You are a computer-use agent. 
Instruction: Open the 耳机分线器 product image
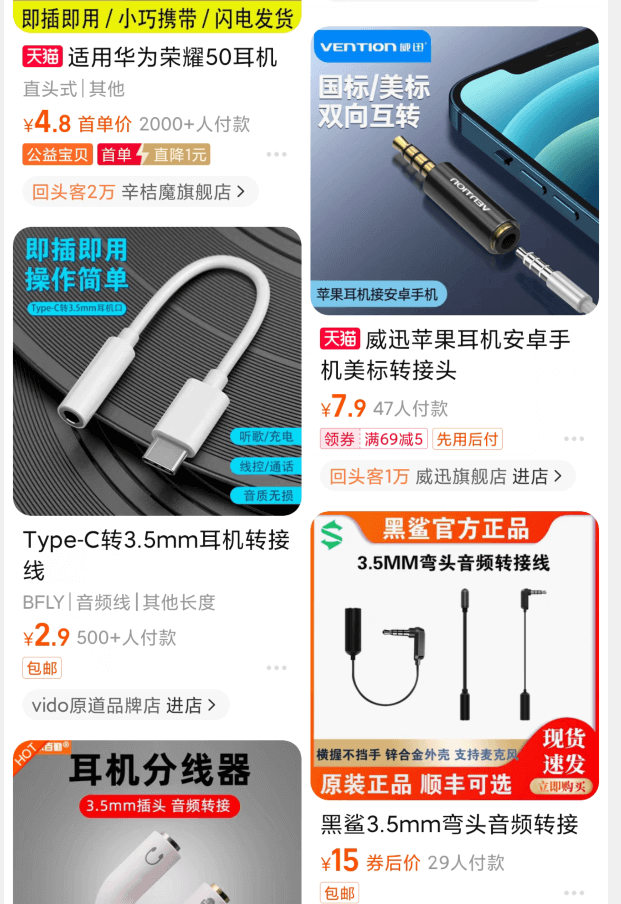coord(157,822)
